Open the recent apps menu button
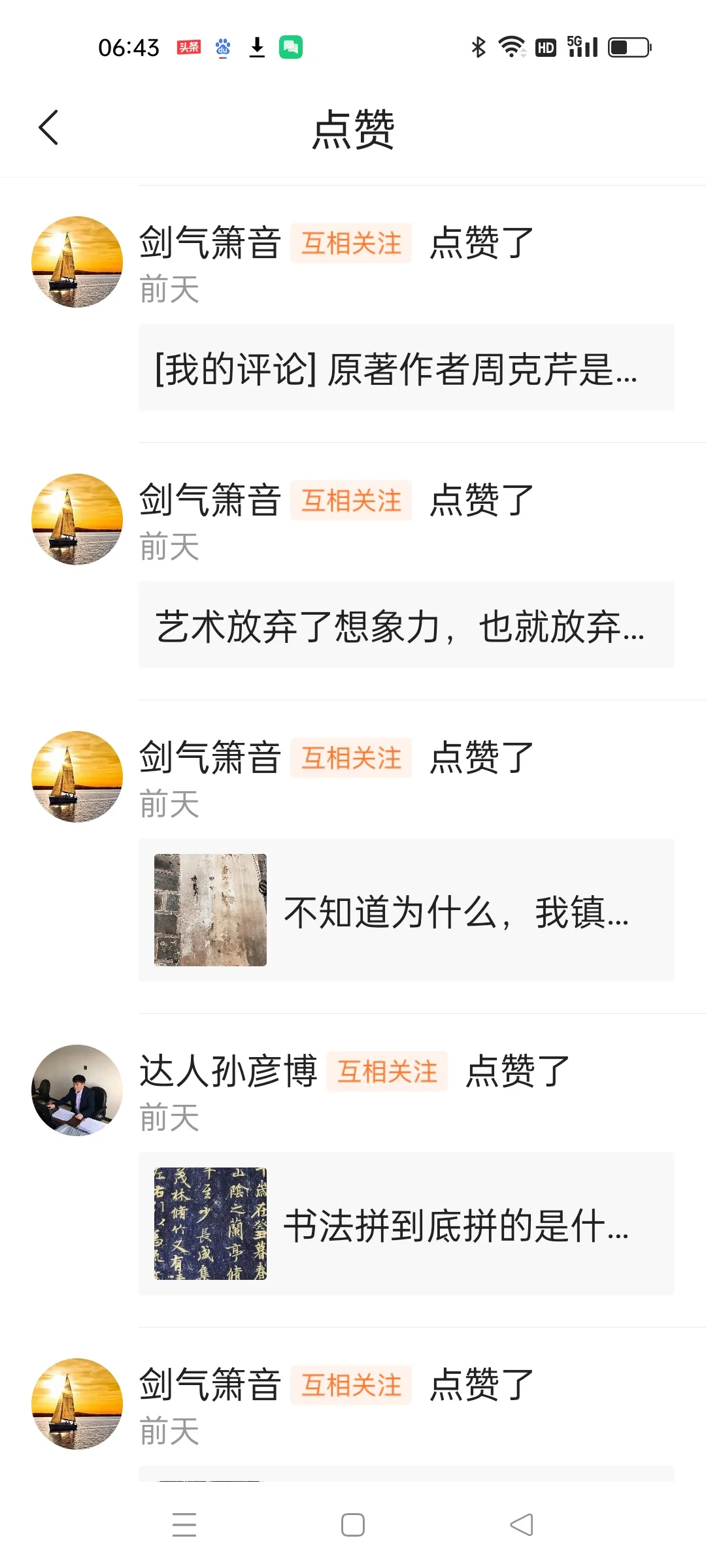706x1568 pixels. tap(184, 1525)
